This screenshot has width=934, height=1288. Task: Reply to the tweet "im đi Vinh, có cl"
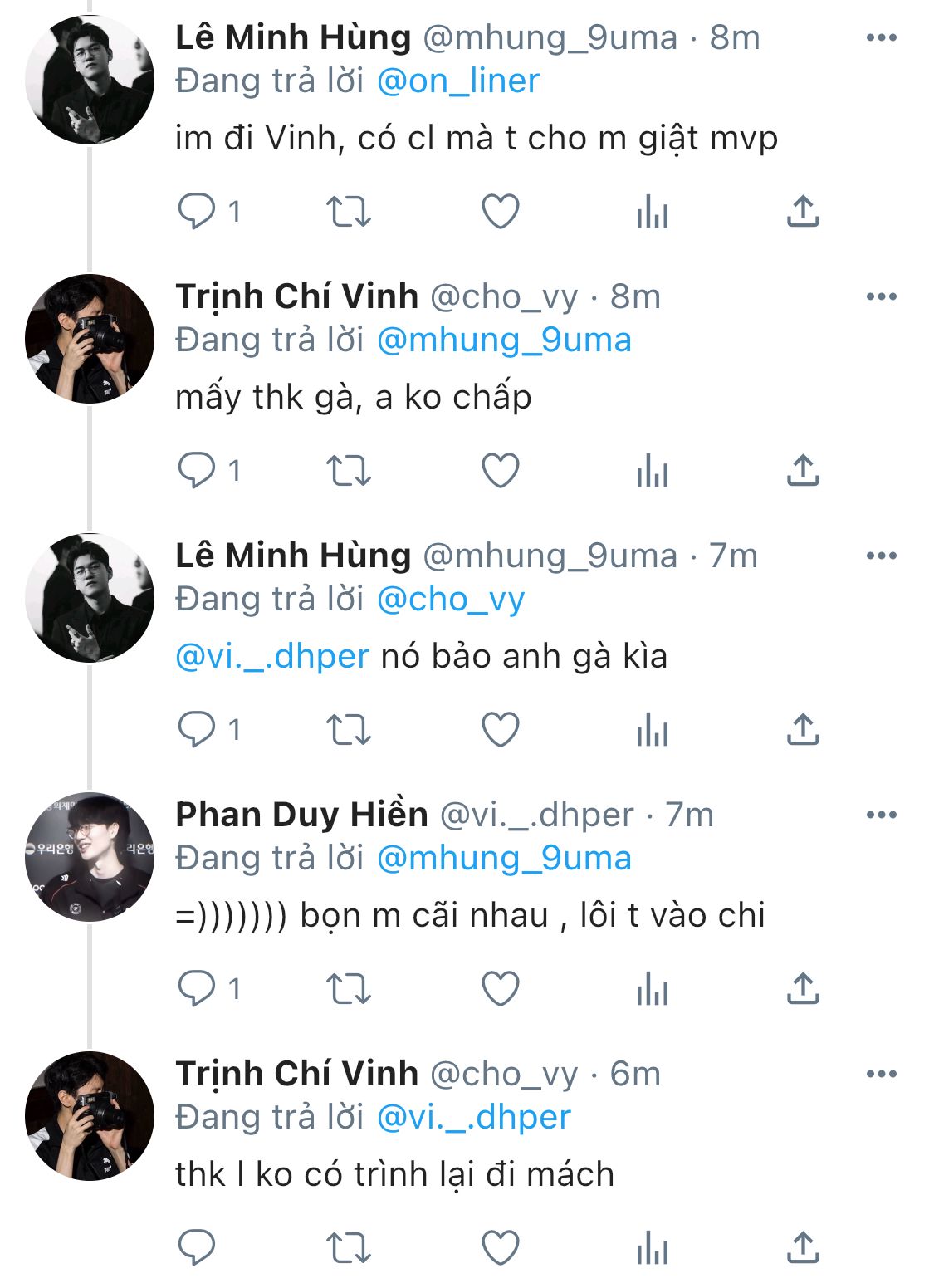[197, 212]
